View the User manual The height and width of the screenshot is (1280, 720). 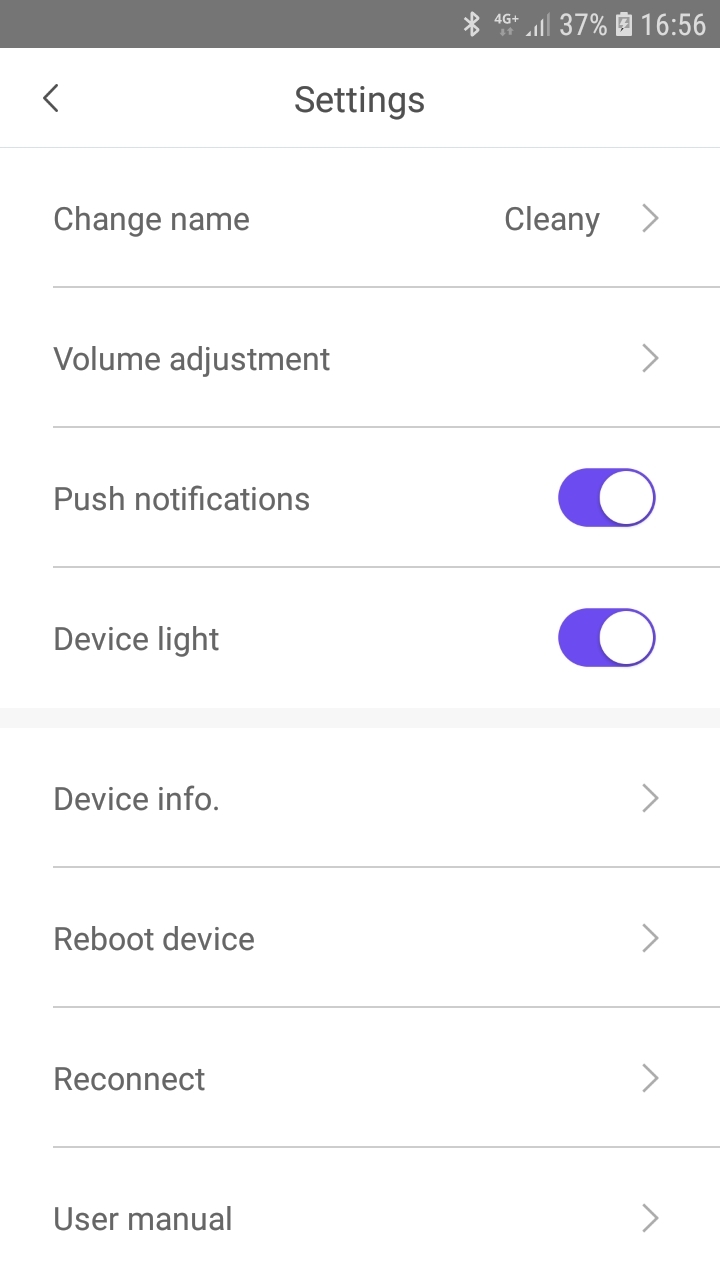[x=360, y=1215]
